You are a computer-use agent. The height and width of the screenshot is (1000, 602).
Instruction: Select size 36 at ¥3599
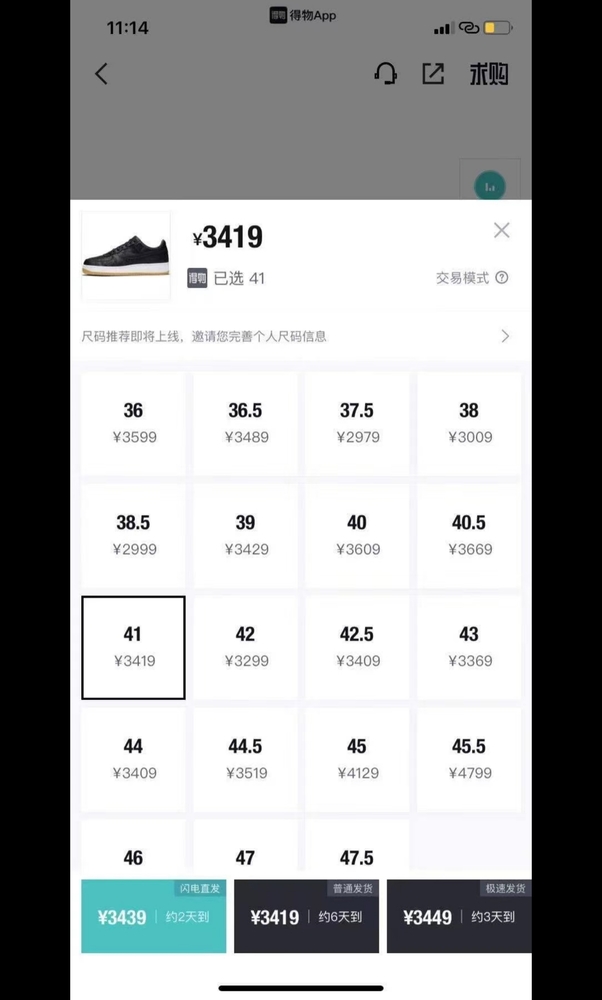[x=133, y=423]
